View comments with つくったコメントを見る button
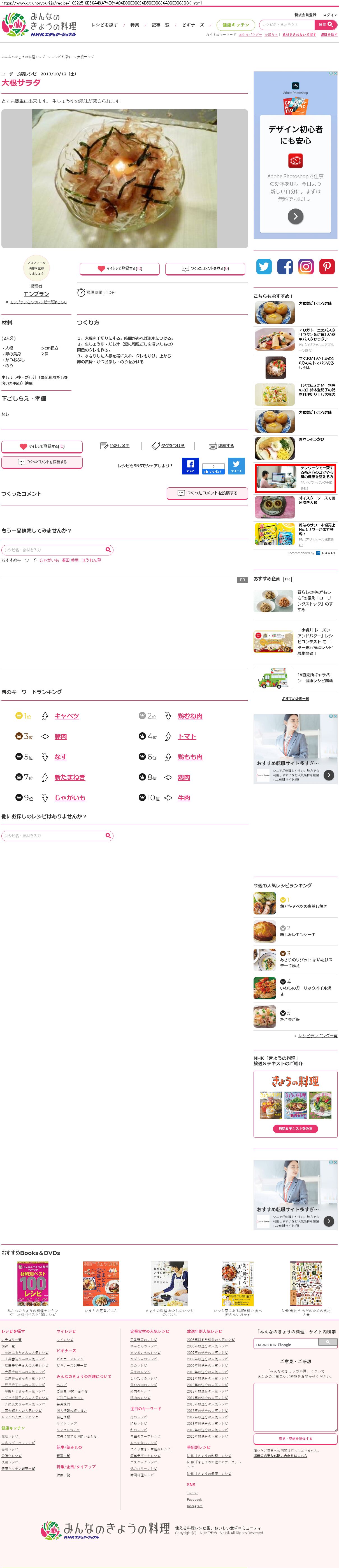 (x=205, y=268)
